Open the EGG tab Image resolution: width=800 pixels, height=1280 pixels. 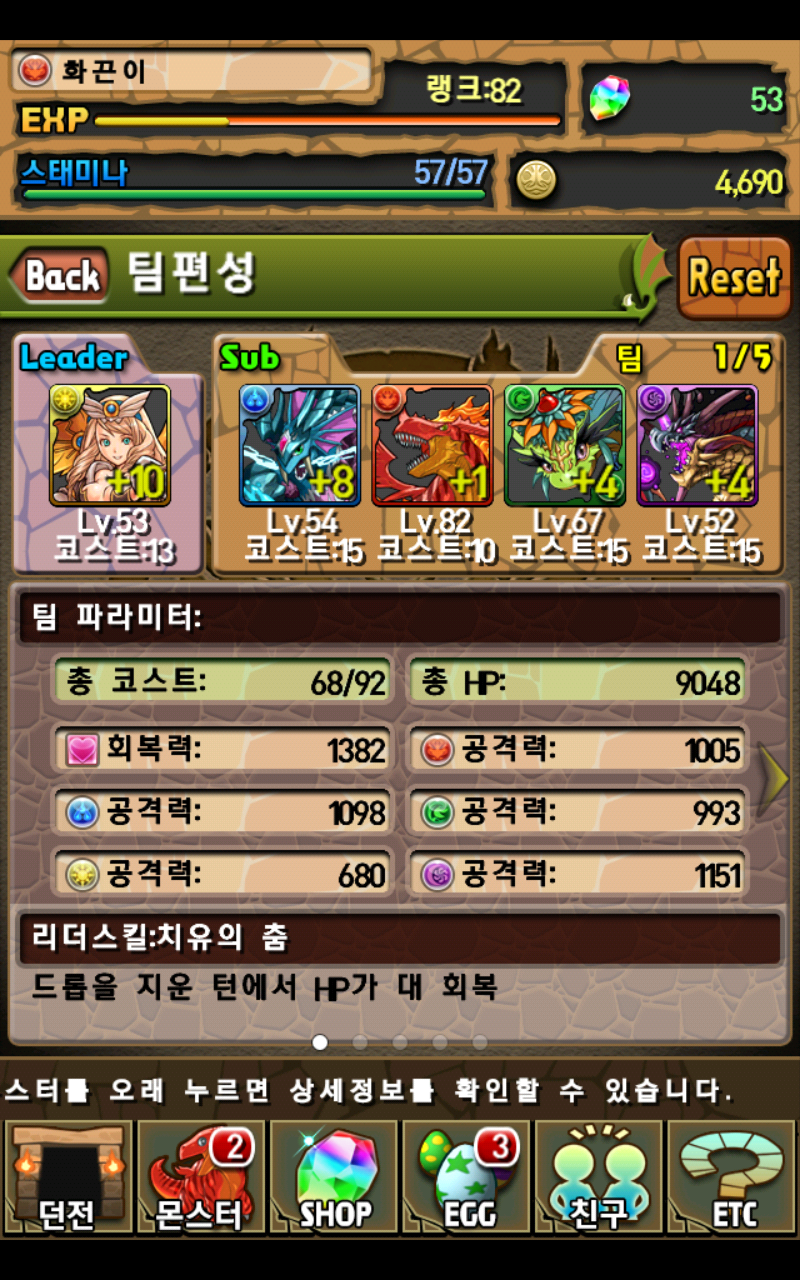pyautogui.click(x=467, y=1176)
